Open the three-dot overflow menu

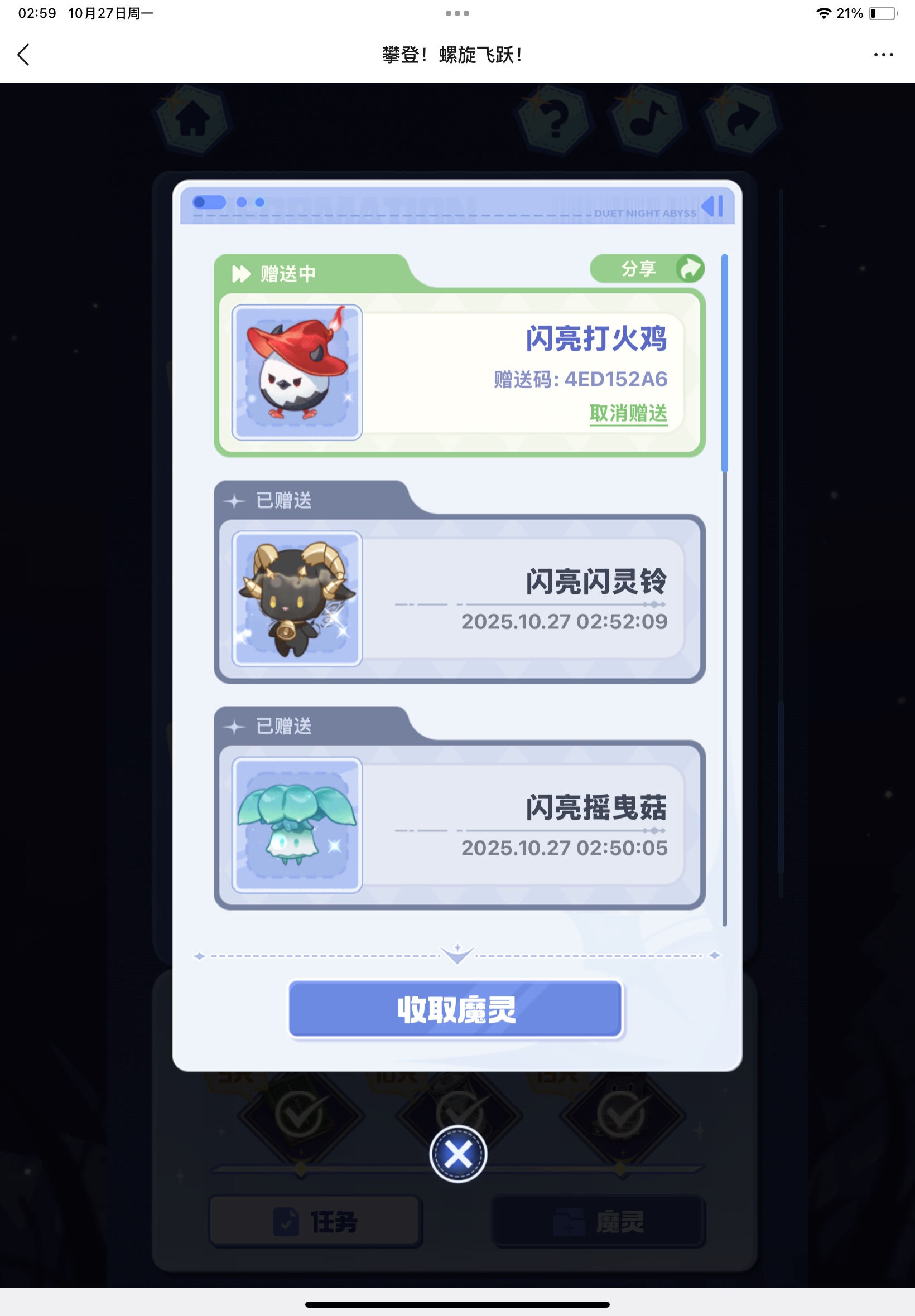(x=883, y=55)
